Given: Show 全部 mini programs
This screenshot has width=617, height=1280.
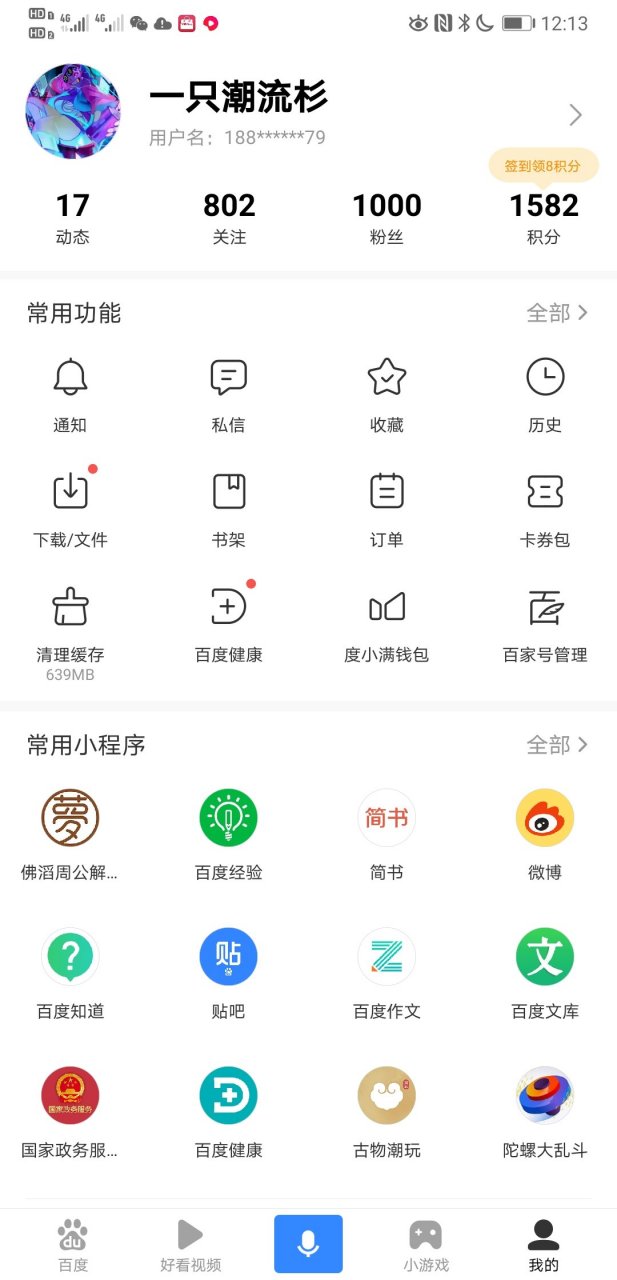Looking at the screenshot, I should tap(557, 745).
